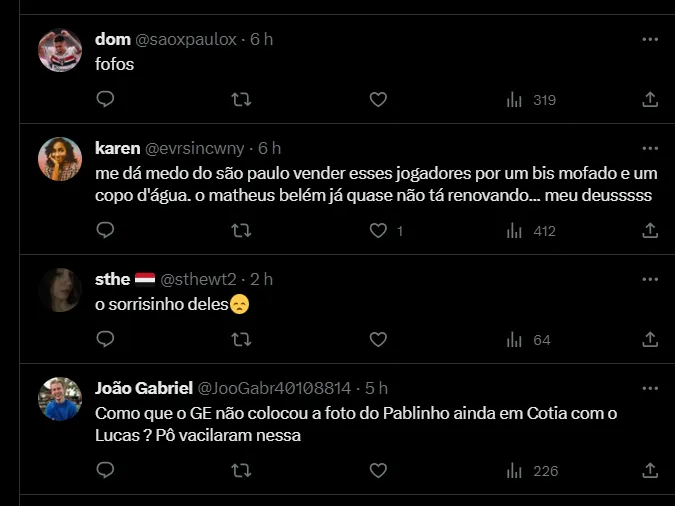
Task: Open overflow menu on dom's tweet
Action: [650, 39]
